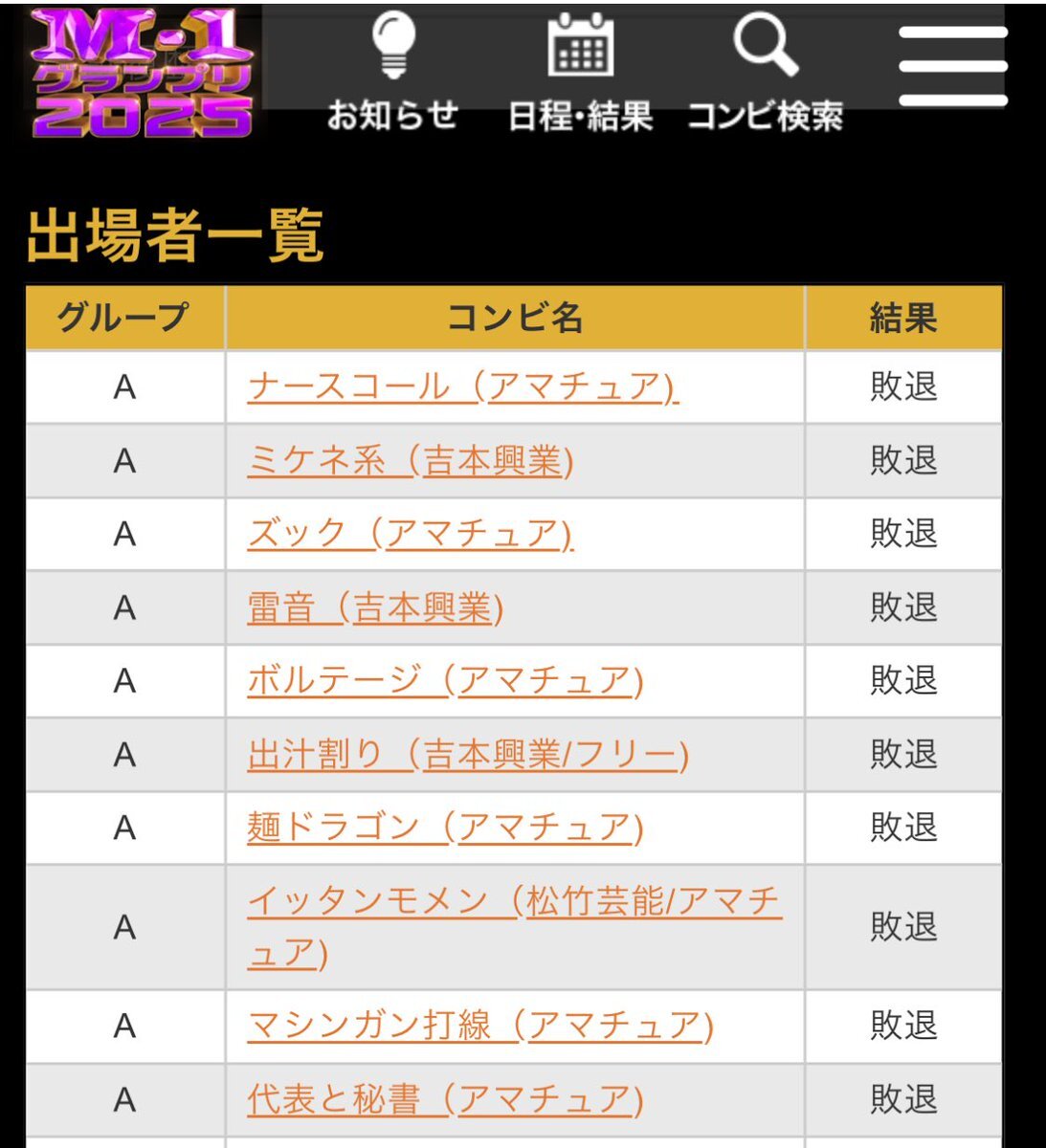The width and height of the screenshot is (1046, 1148).
Task: Open the hamburger menu
Action: 953,65
